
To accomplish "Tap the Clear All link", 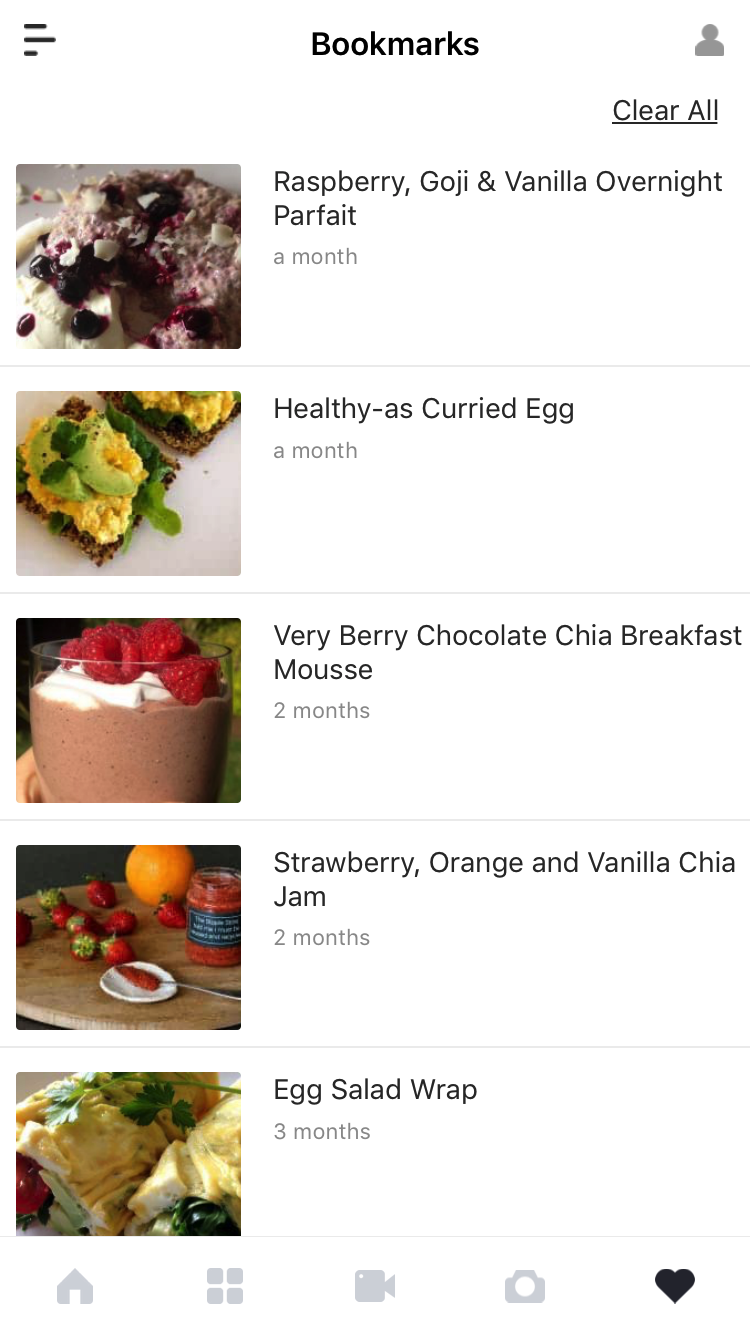I will click(665, 111).
